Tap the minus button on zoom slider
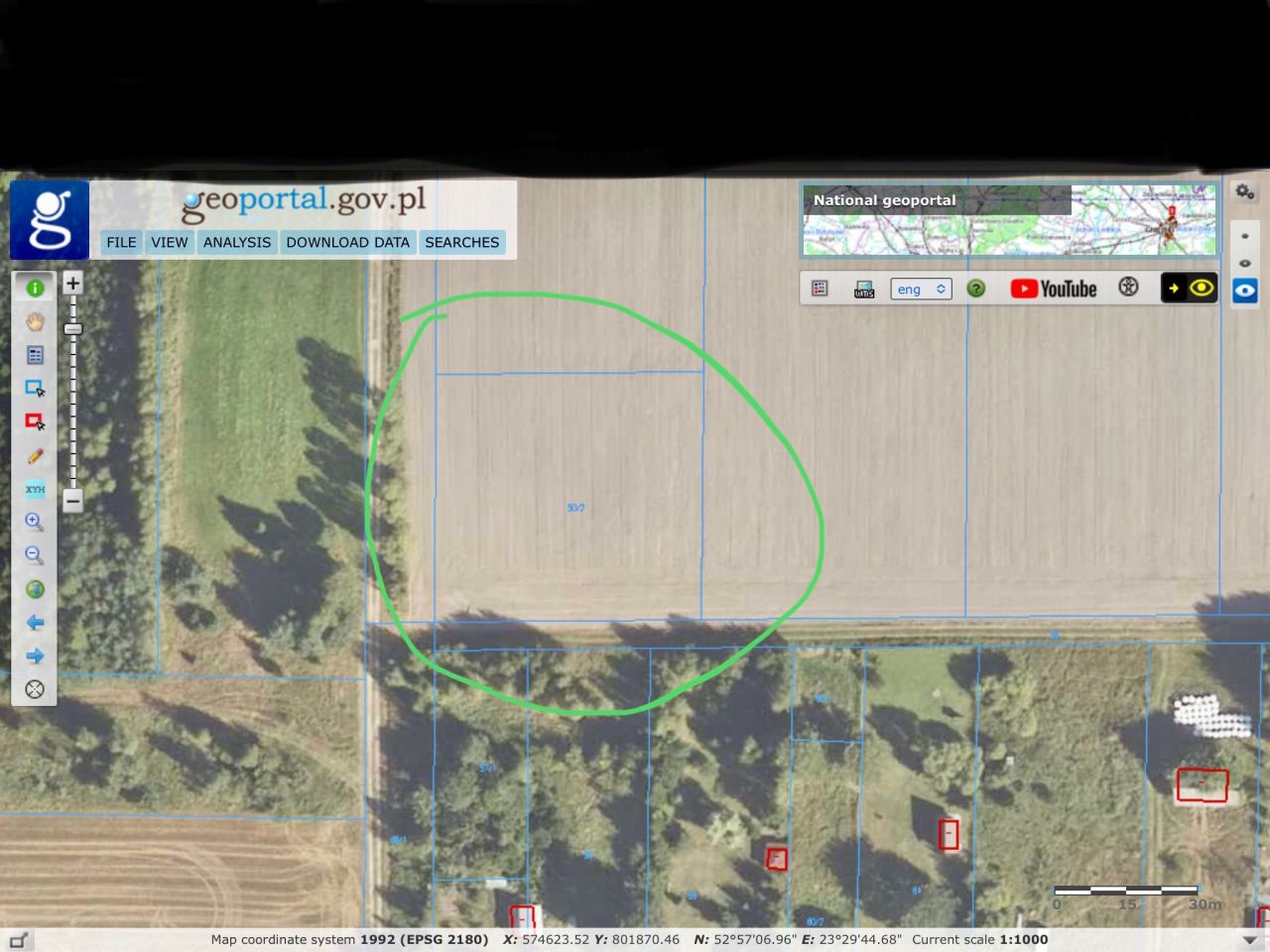This screenshot has width=1270, height=952. [72, 501]
